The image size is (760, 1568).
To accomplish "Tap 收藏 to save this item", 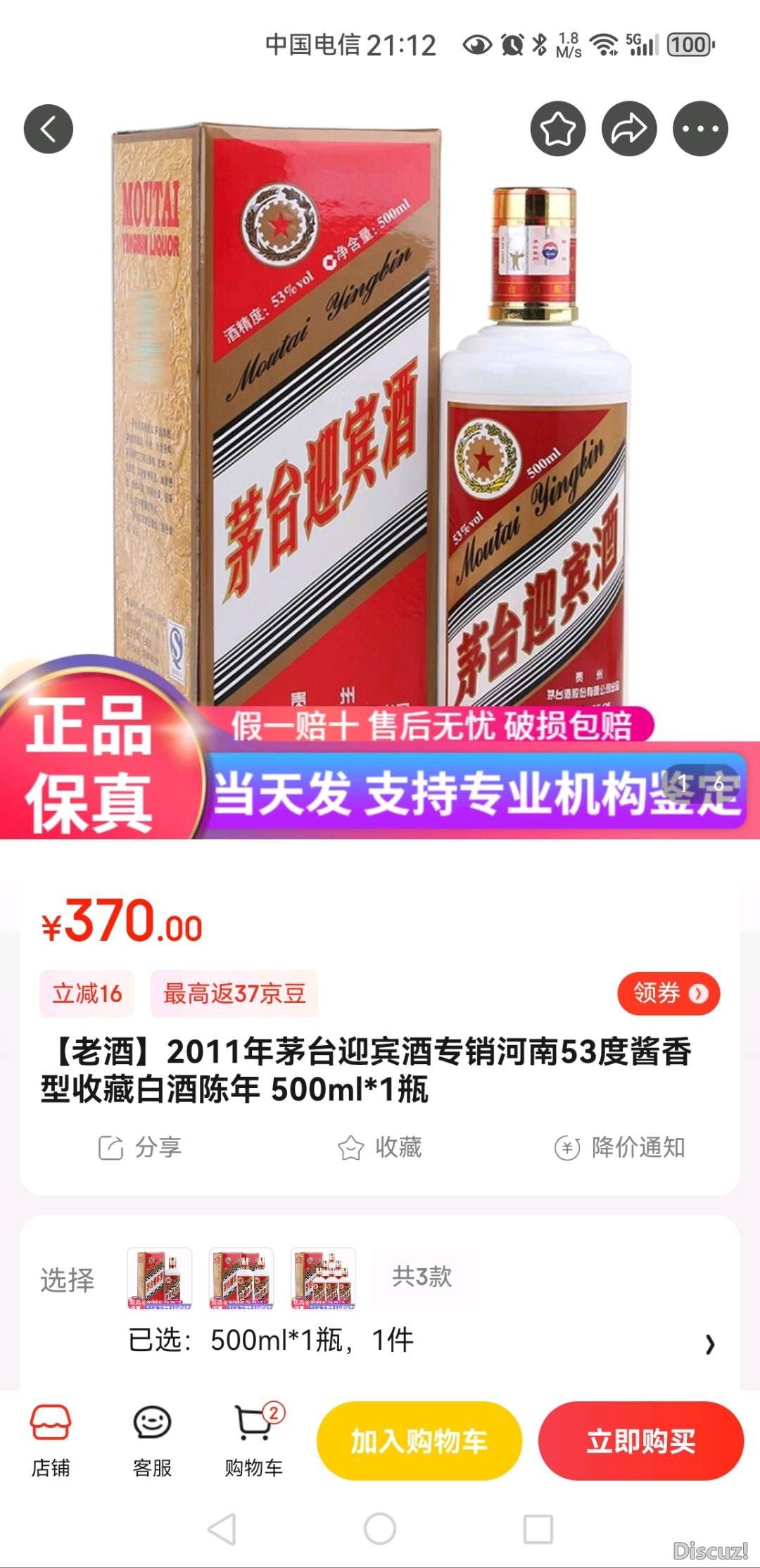I will [380, 1147].
